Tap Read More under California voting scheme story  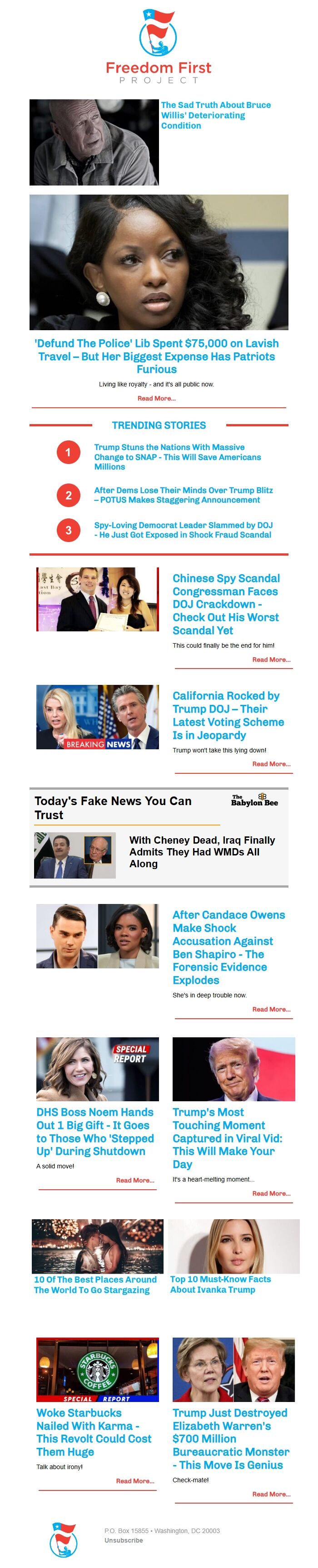pyautogui.click(x=271, y=763)
